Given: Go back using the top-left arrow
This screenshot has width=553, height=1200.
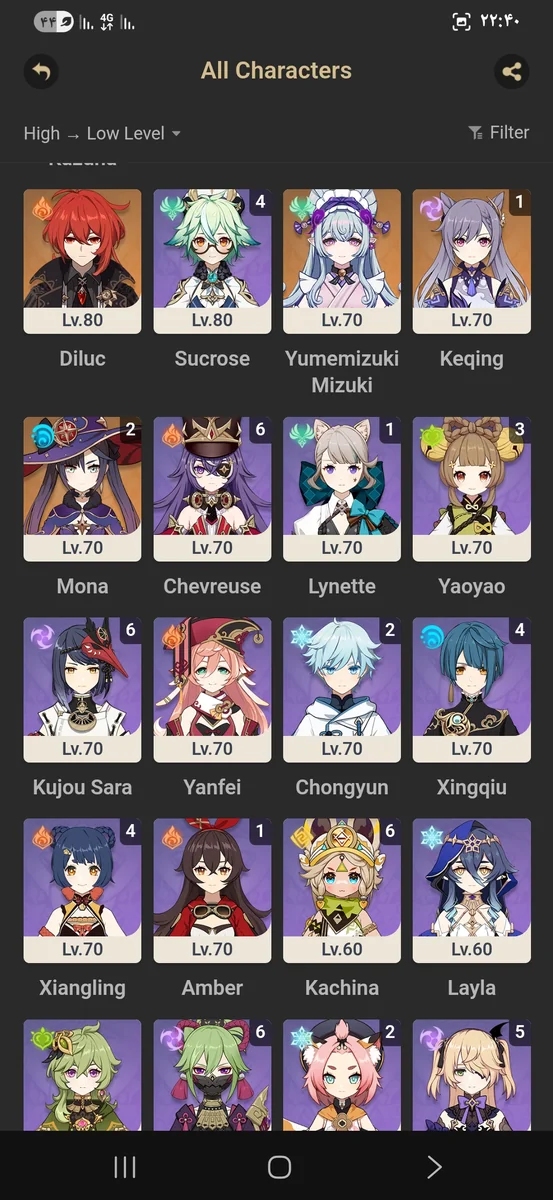Looking at the screenshot, I should tap(41, 71).
